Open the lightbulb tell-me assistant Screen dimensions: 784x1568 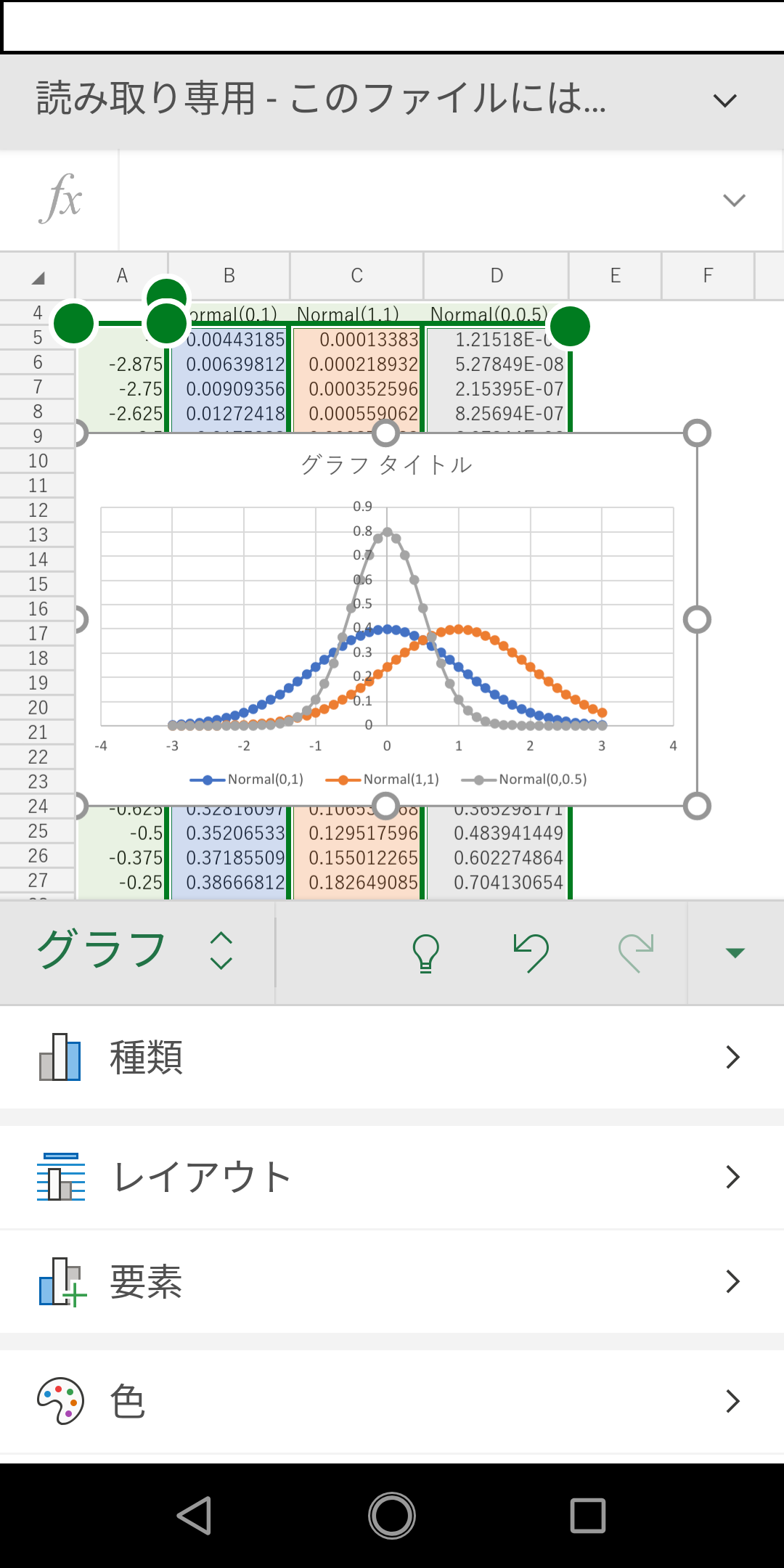425,952
